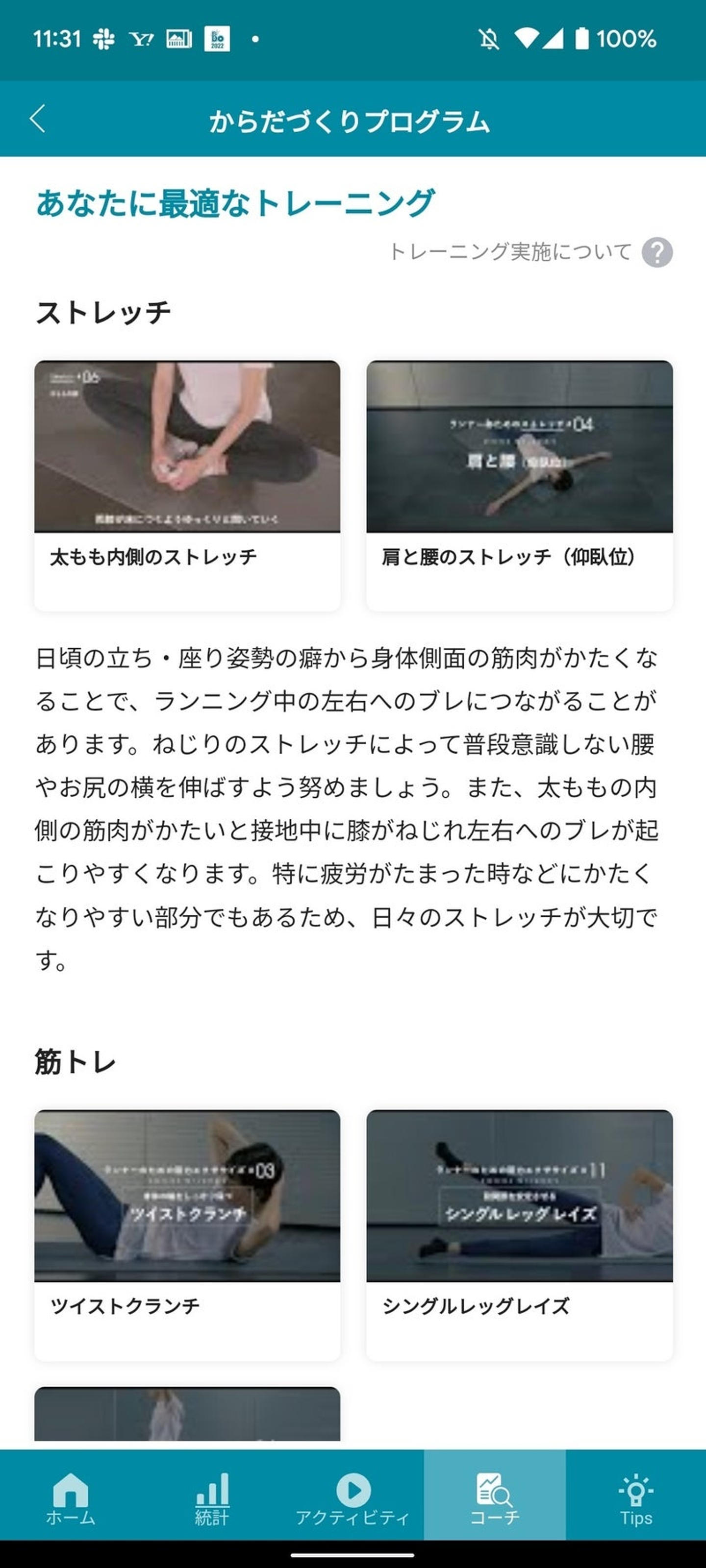Viewport: 706px width, 1568px height.
Task: Open ツイストクランチ training card
Action: (187, 1234)
